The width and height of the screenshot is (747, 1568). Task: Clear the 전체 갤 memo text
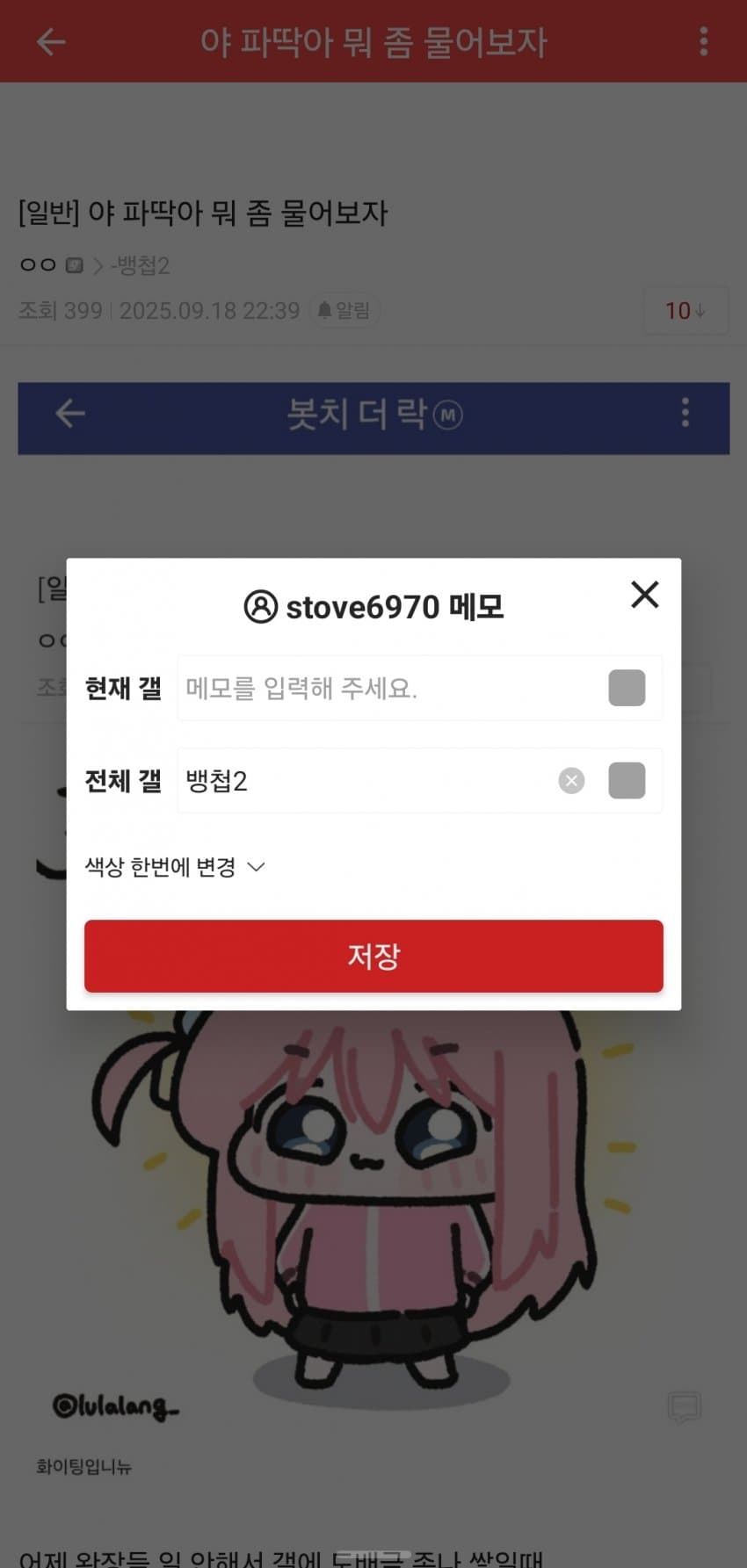[571, 781]
